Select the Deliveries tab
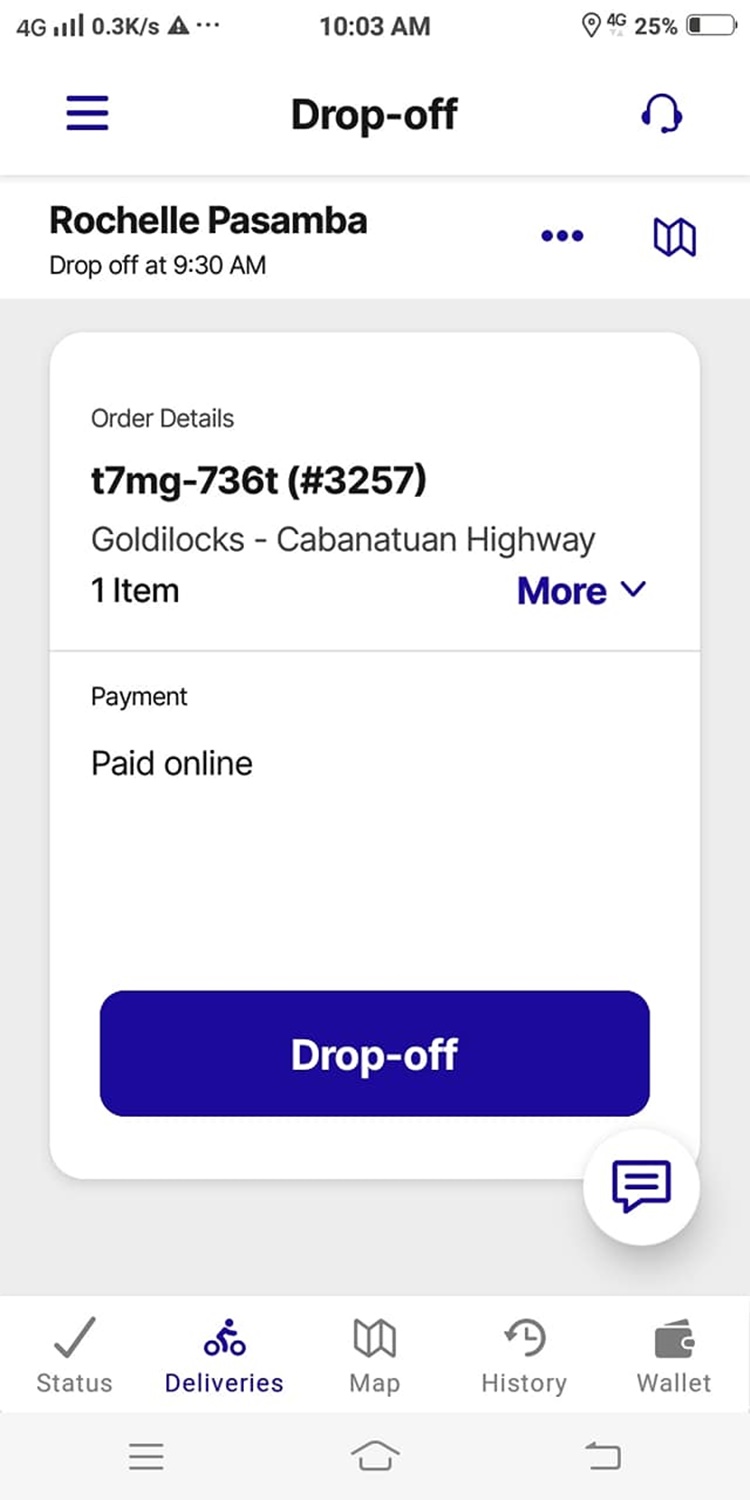750x1500 pixels. click(x=224, y=1356)
